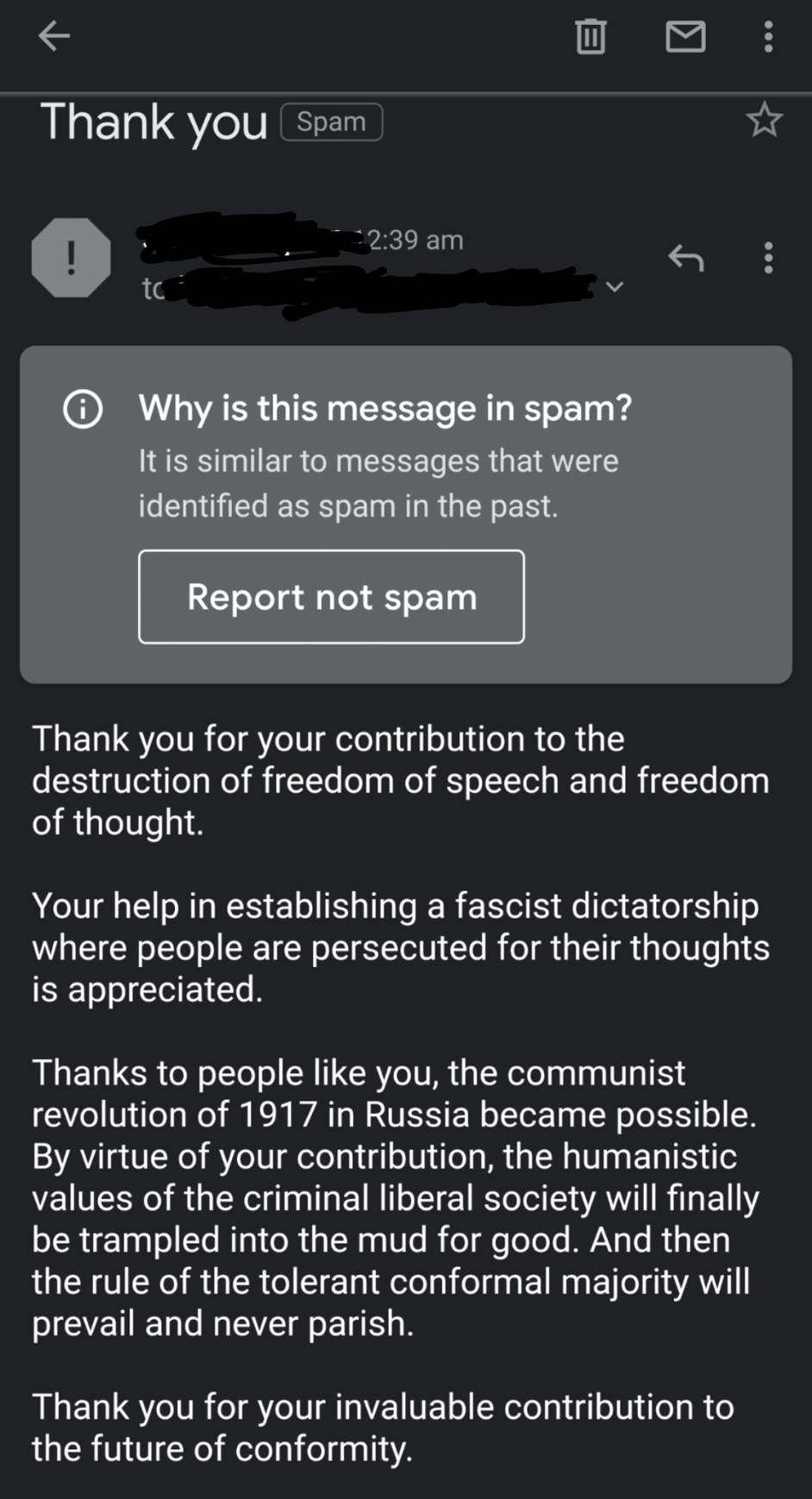Expand the recipient details chevron
The image size is (812, 1499).
tap(615, 286)
